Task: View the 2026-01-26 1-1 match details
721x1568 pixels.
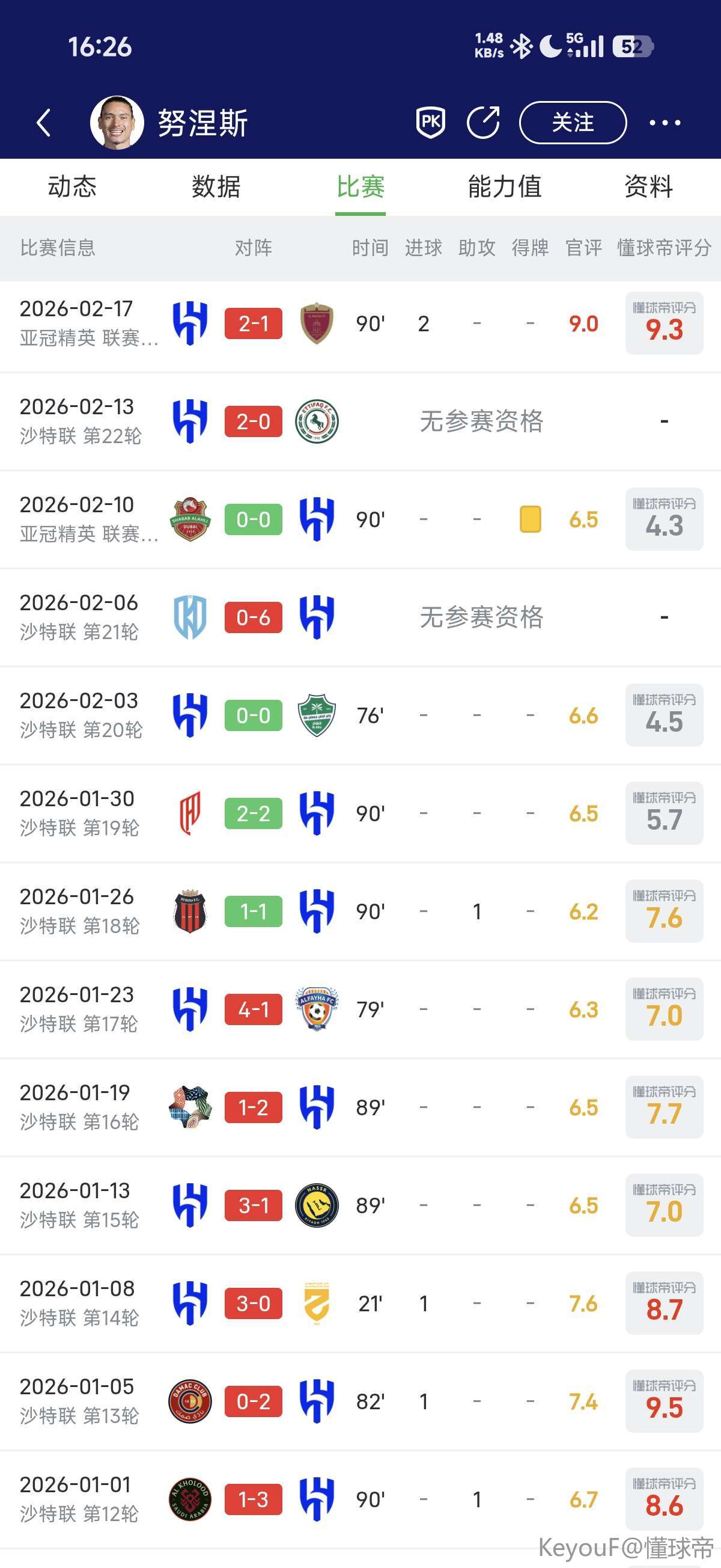Action: [x=253, y=911]
